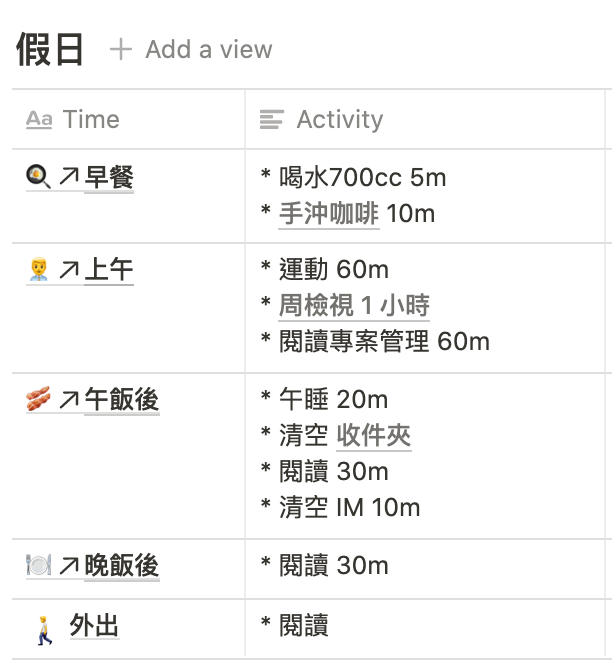Tap the Activity column header
612x666 pixels.
(x=340, y=120)
